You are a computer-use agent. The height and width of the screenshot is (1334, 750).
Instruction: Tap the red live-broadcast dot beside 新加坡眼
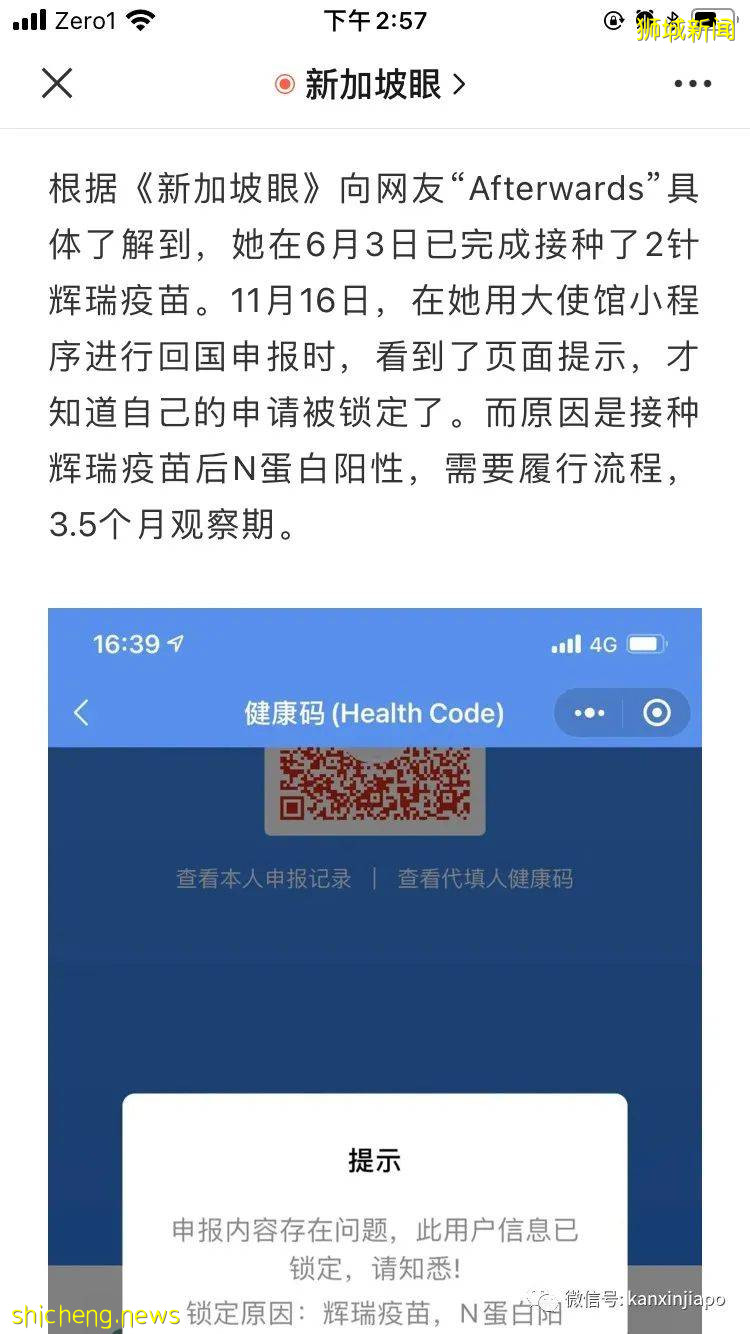[285, 84]
